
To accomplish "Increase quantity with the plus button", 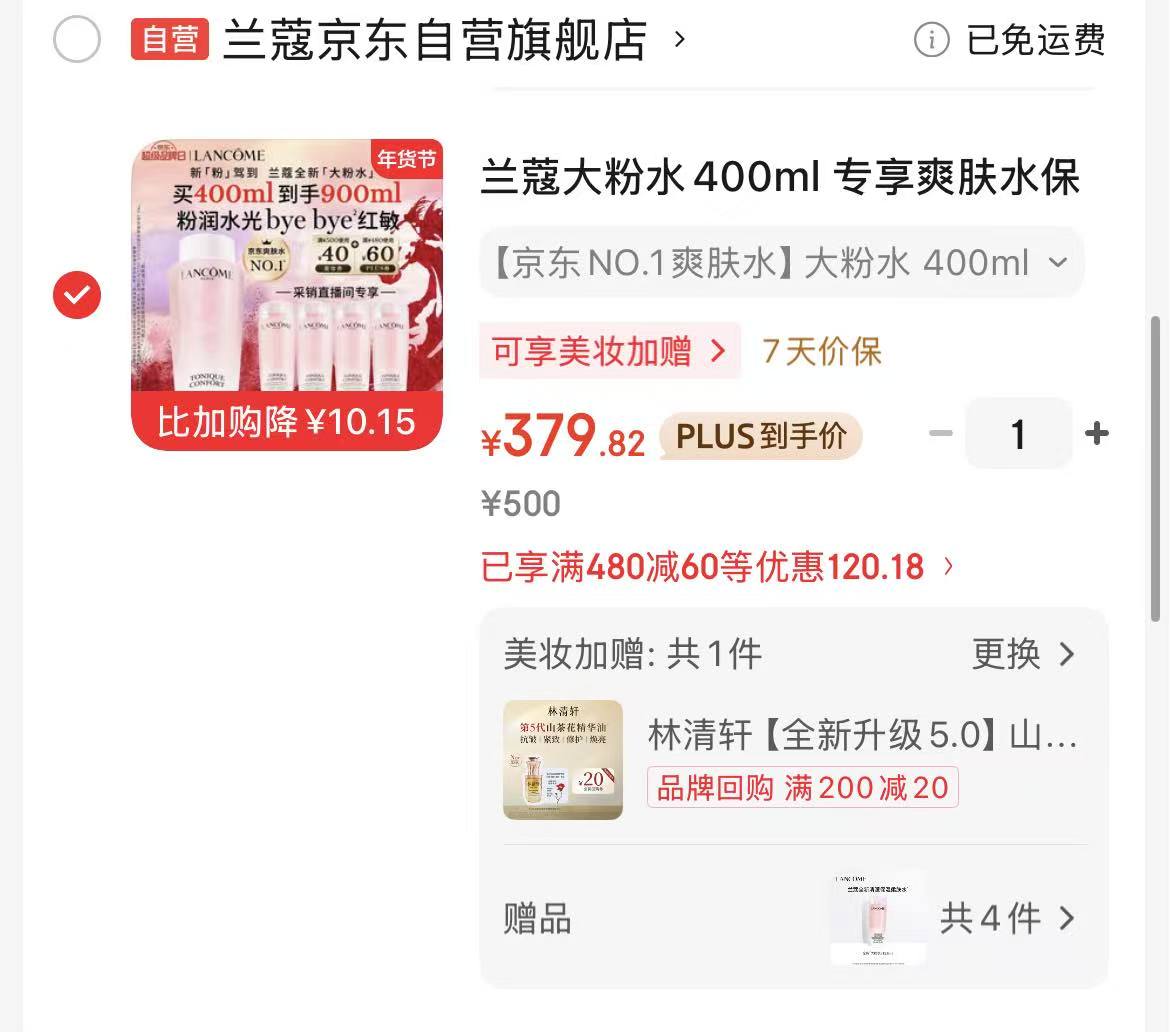I will pyautogui.click(x=1096, y=433).
